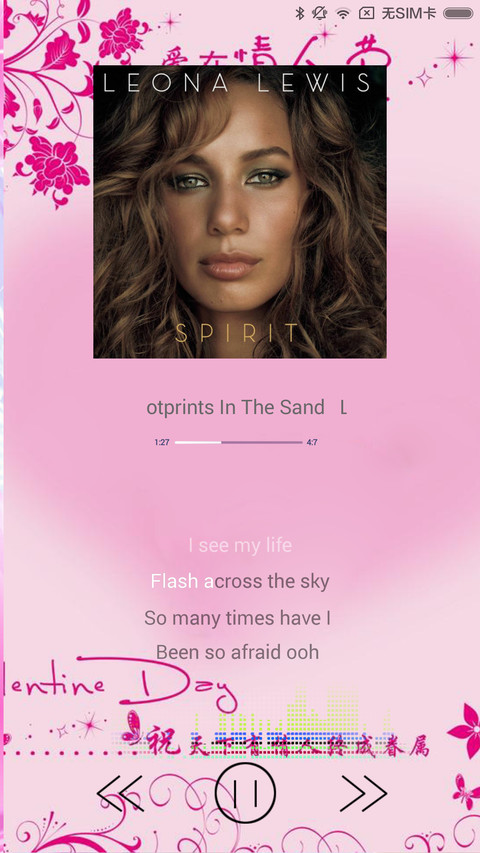Pause the current song
Viewport: 480px width, 853px height.
pos(245,793)
